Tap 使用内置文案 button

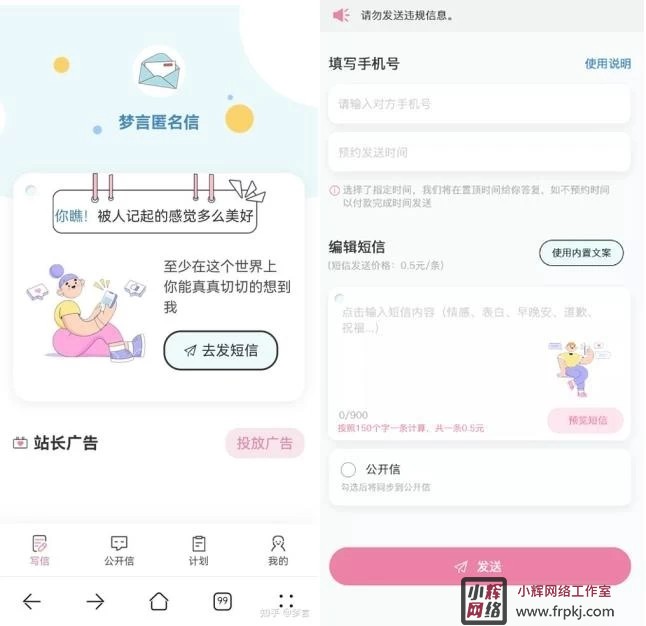[581, 253]
